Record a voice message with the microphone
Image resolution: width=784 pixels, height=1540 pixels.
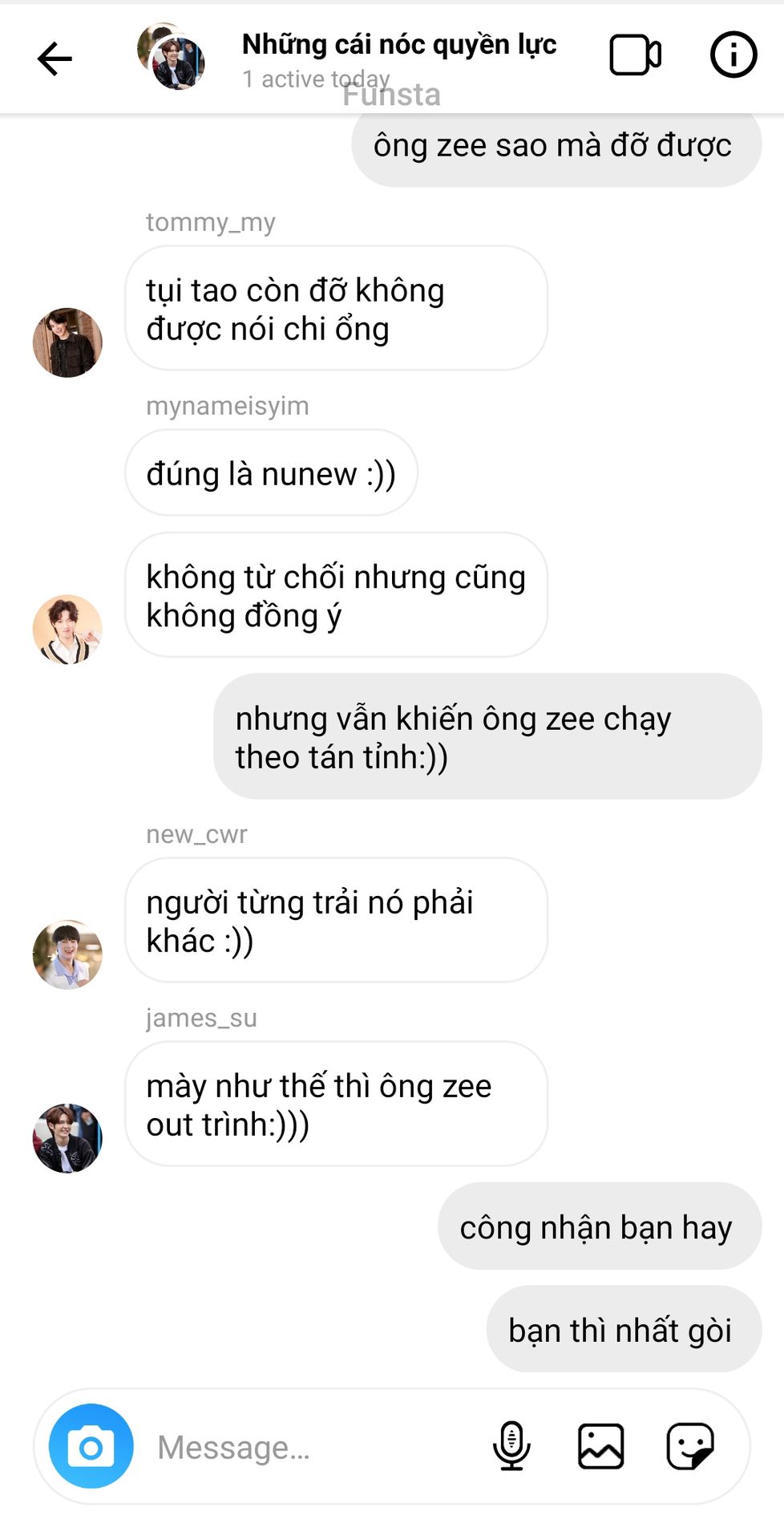511,1446
